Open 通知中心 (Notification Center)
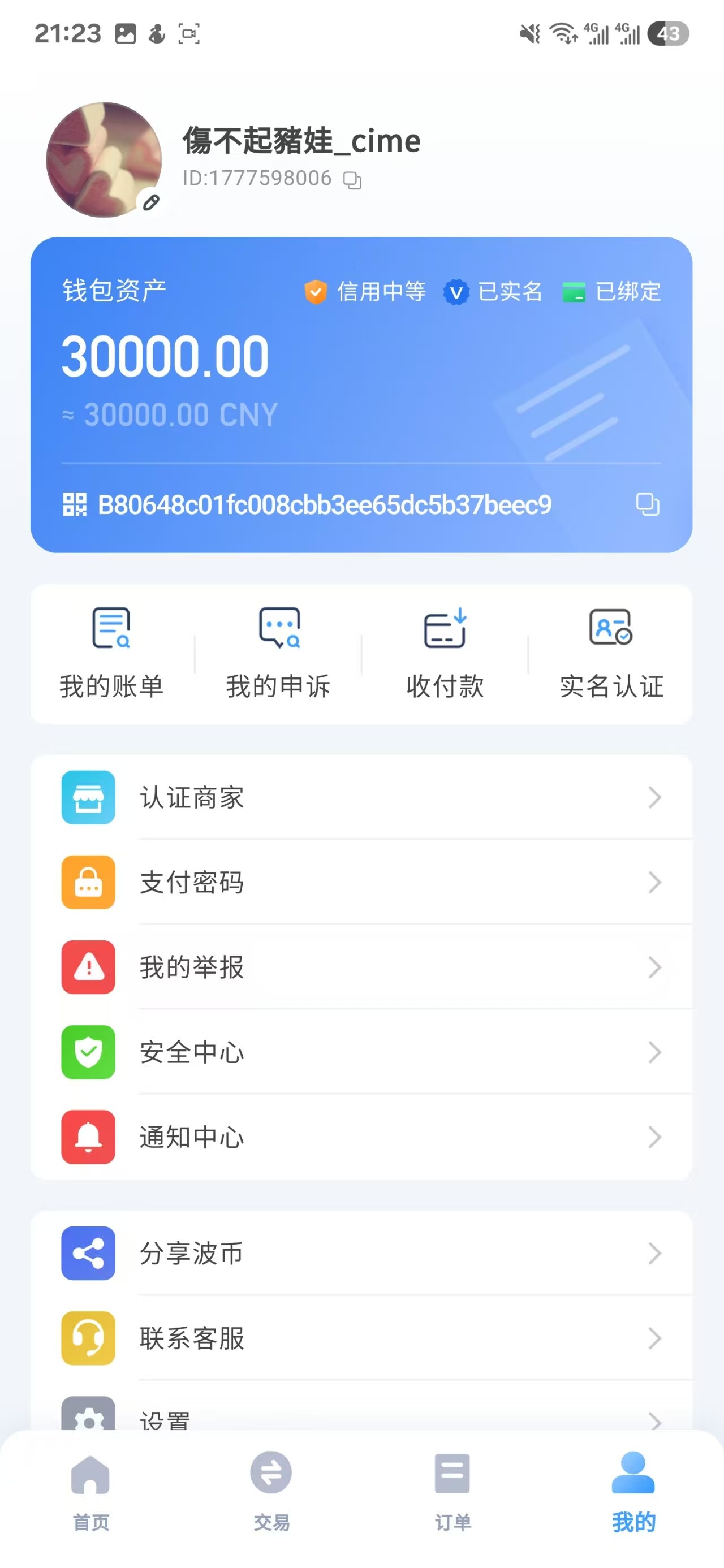This screenshot has width=724, height=1568. click(x=361, y=1137)
